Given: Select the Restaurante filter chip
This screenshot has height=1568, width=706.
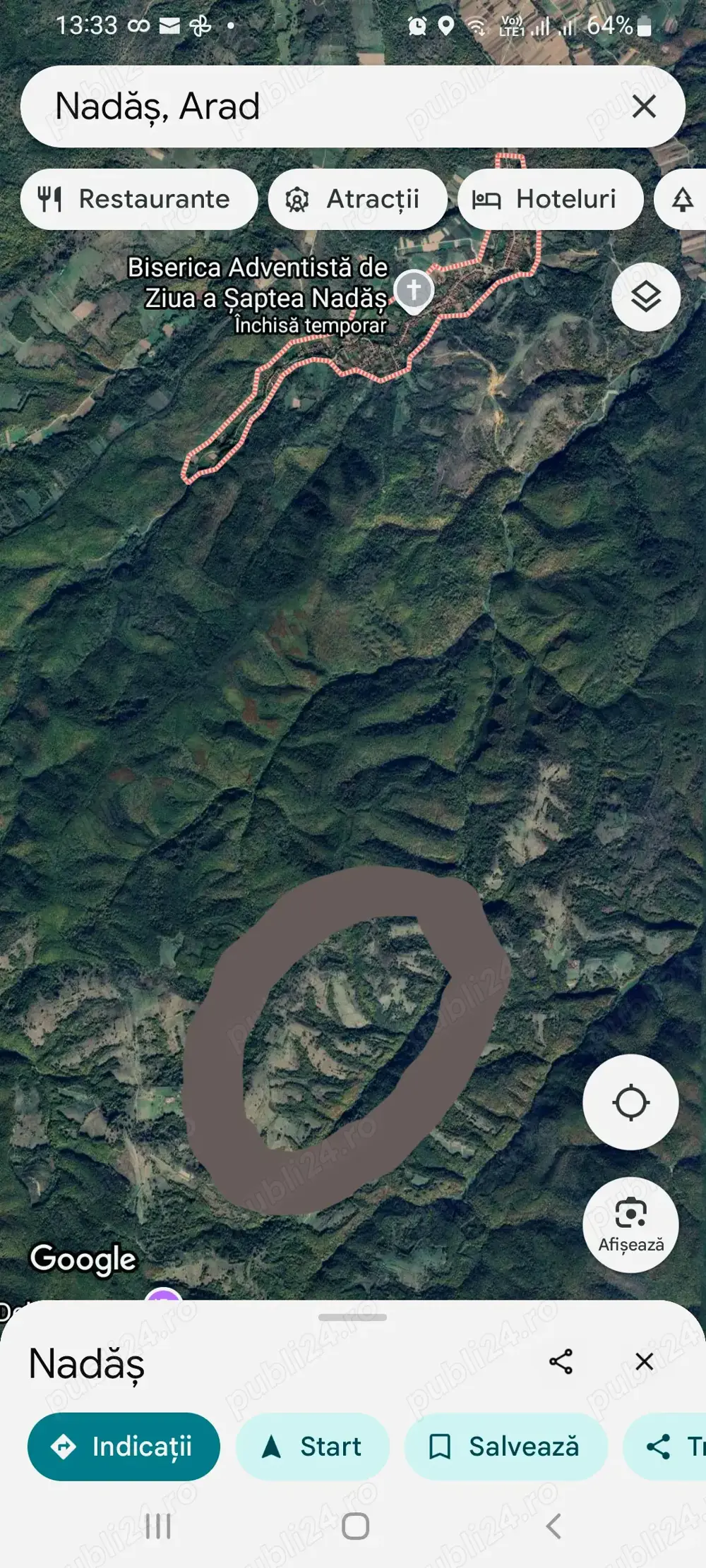Looking at the screenshot, I should [x=139, y=200].
